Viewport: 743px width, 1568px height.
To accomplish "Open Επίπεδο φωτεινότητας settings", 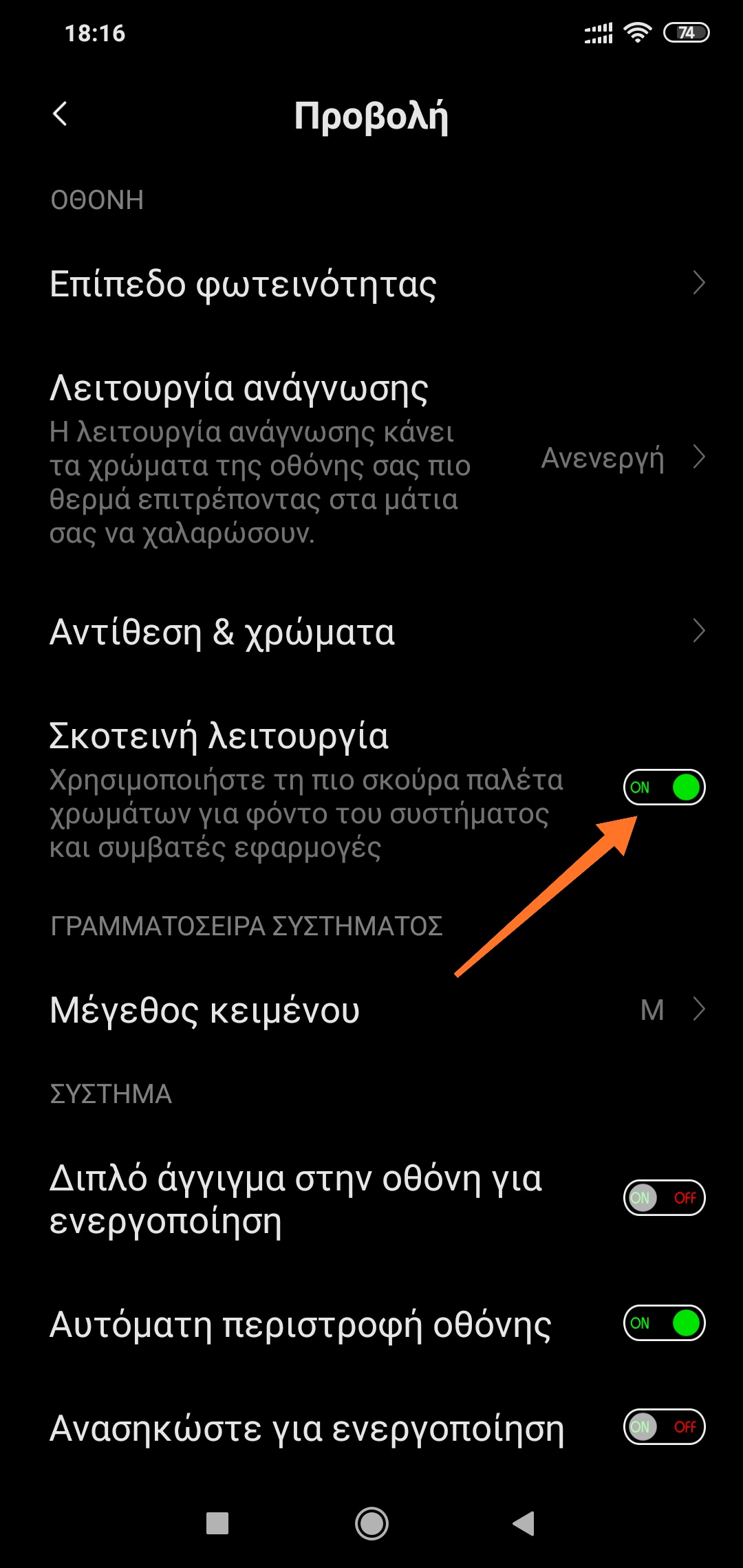I will (x=371, y=283).
